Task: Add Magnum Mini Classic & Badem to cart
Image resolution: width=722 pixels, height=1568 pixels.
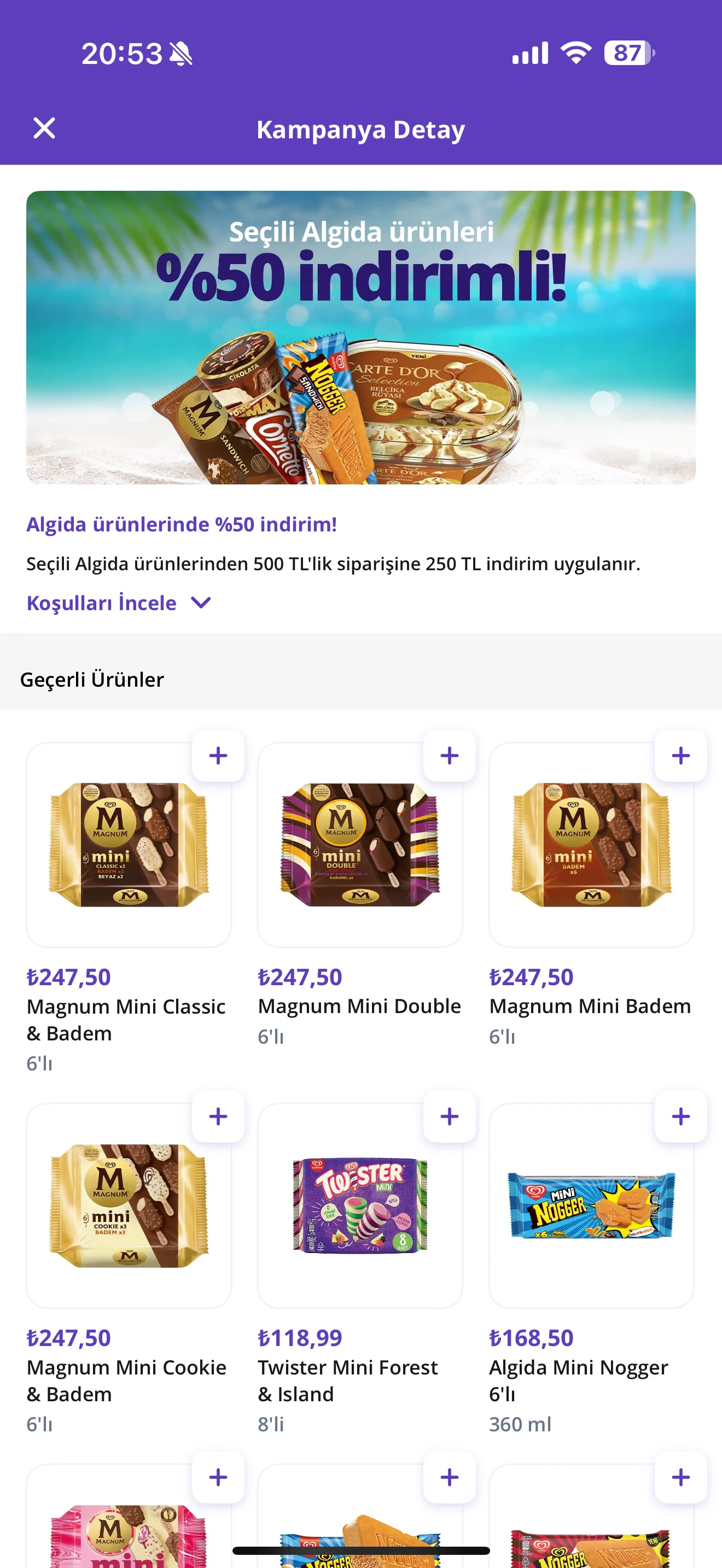Action: 218,756
